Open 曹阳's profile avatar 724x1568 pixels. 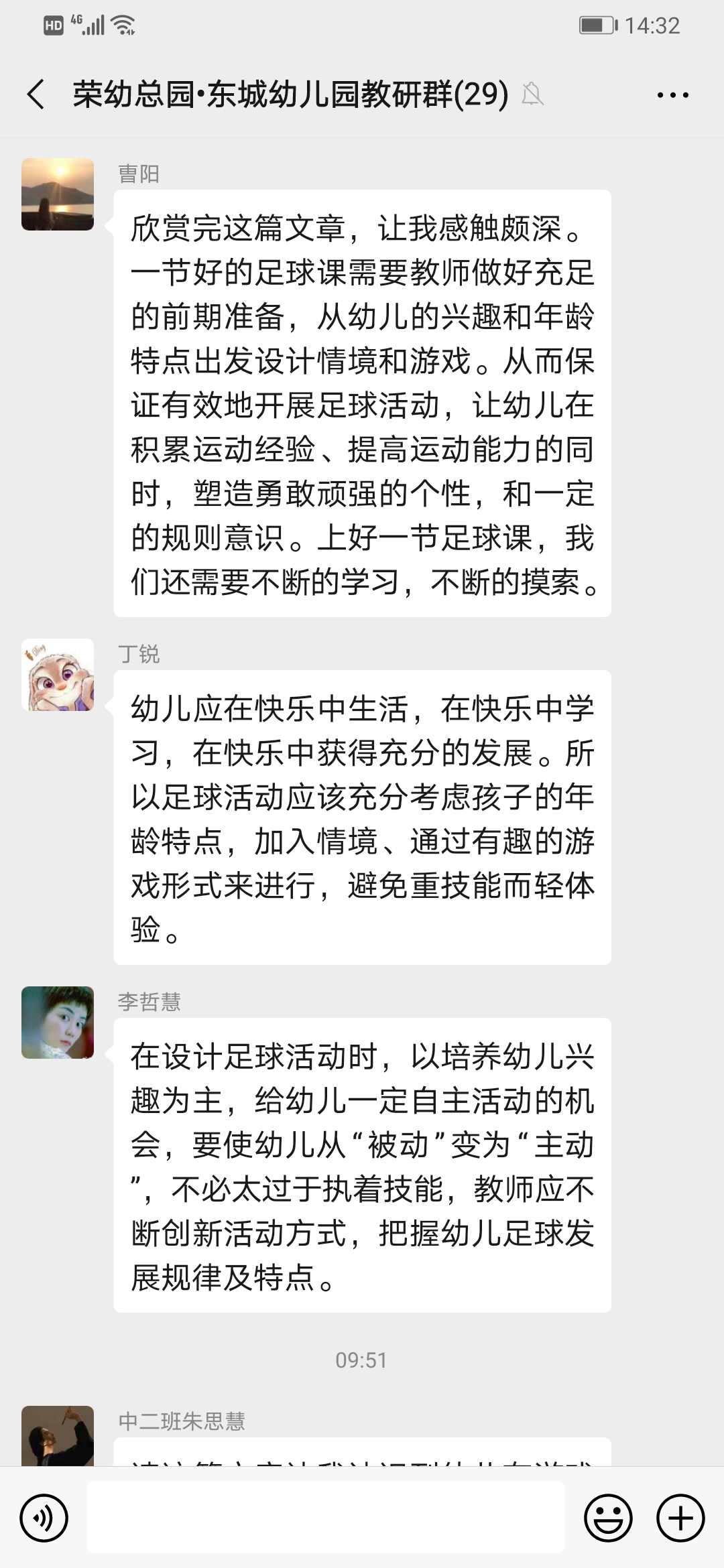click(x=58, y=194)
